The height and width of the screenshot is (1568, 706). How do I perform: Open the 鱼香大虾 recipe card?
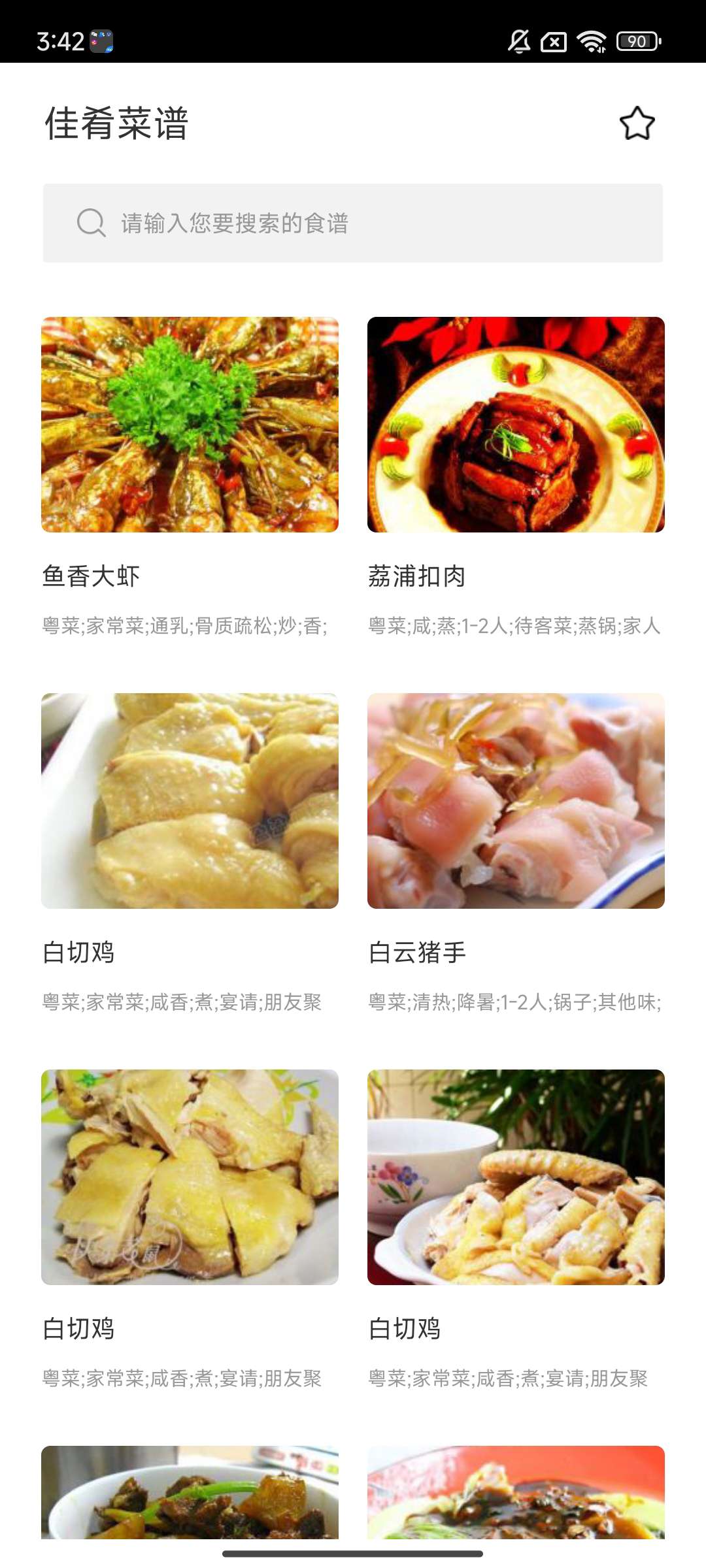tap(188, 425)
